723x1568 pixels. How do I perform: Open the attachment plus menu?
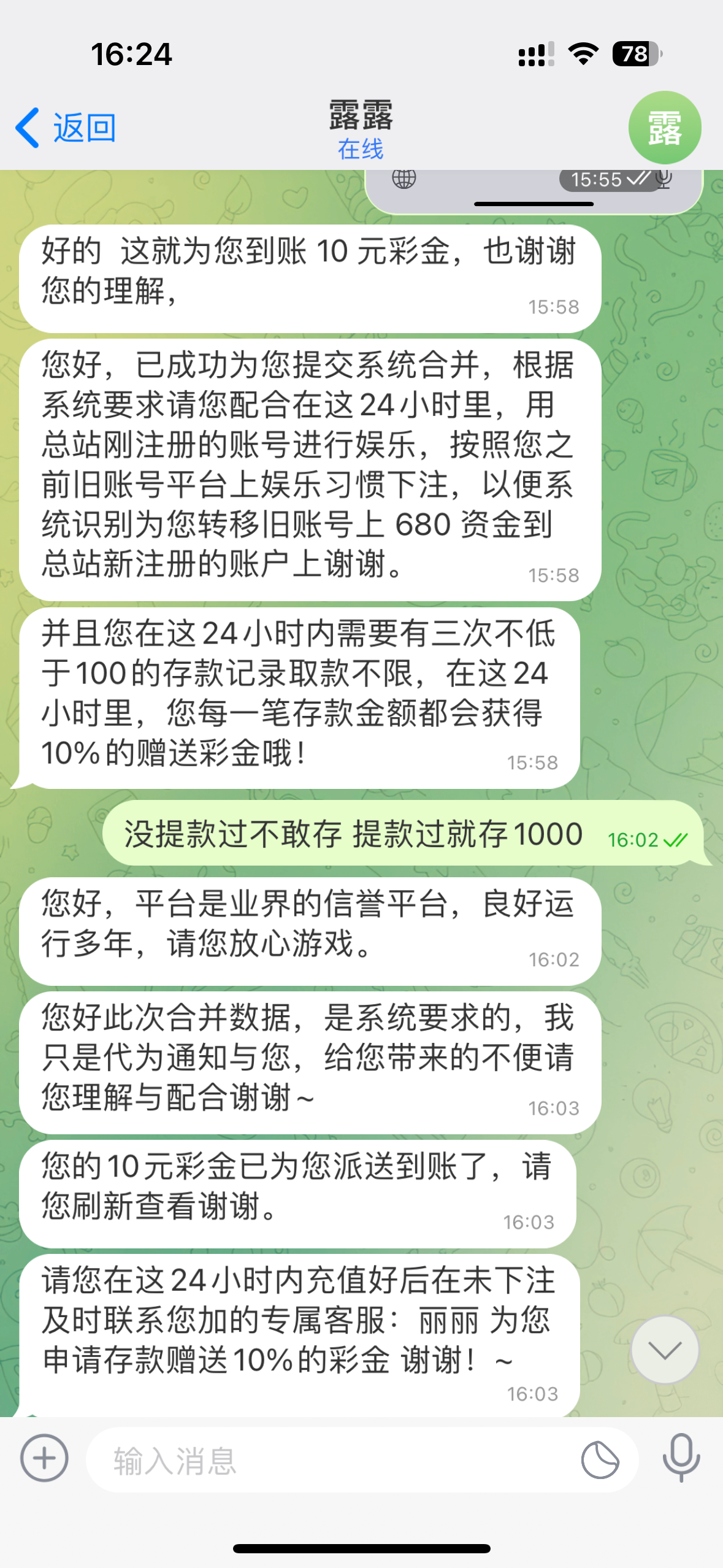44,1458
